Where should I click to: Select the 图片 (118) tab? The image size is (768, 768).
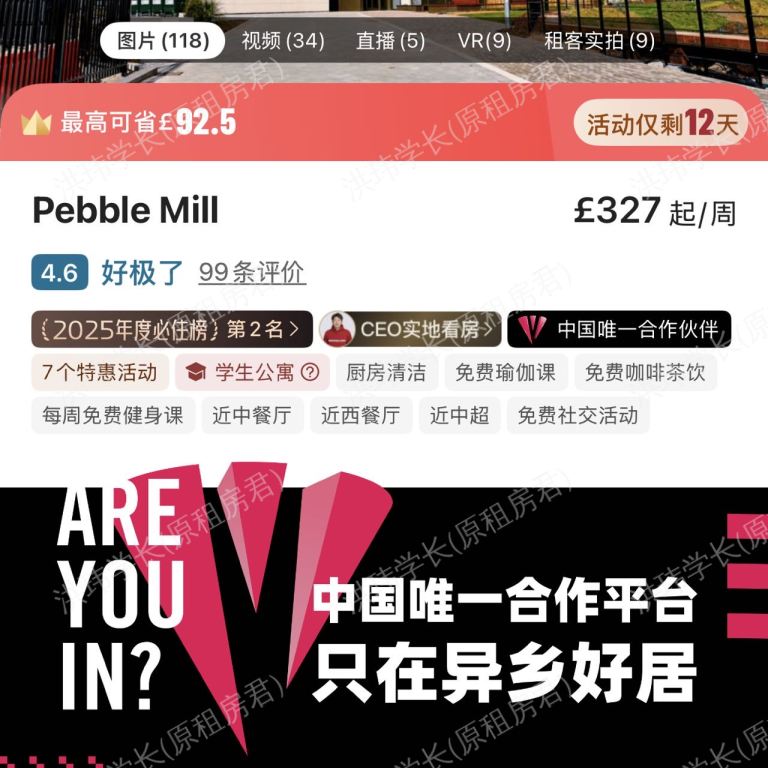163,41
